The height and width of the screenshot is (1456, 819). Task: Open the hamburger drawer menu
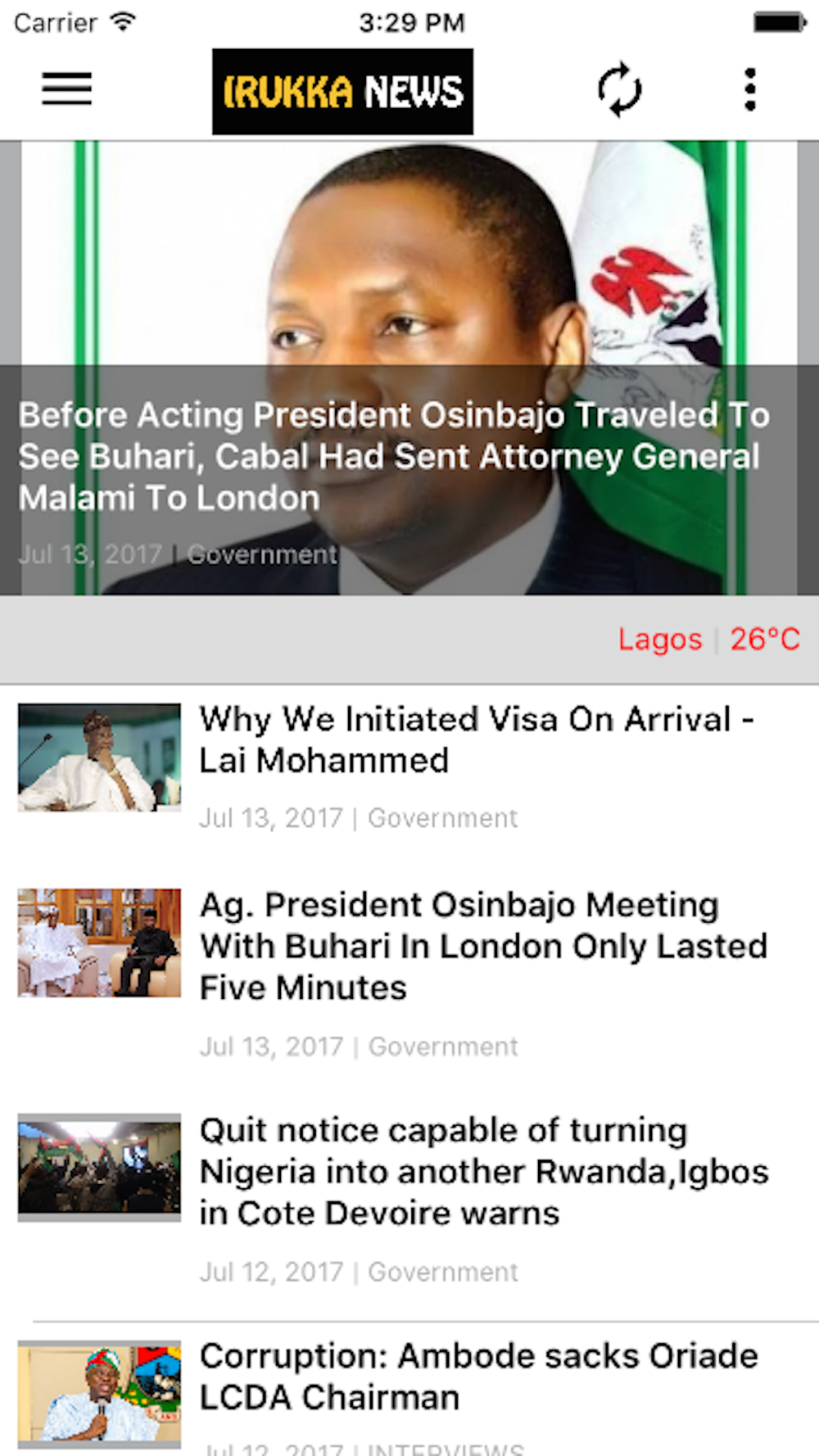pyautogui.click(x=66, y=88)
